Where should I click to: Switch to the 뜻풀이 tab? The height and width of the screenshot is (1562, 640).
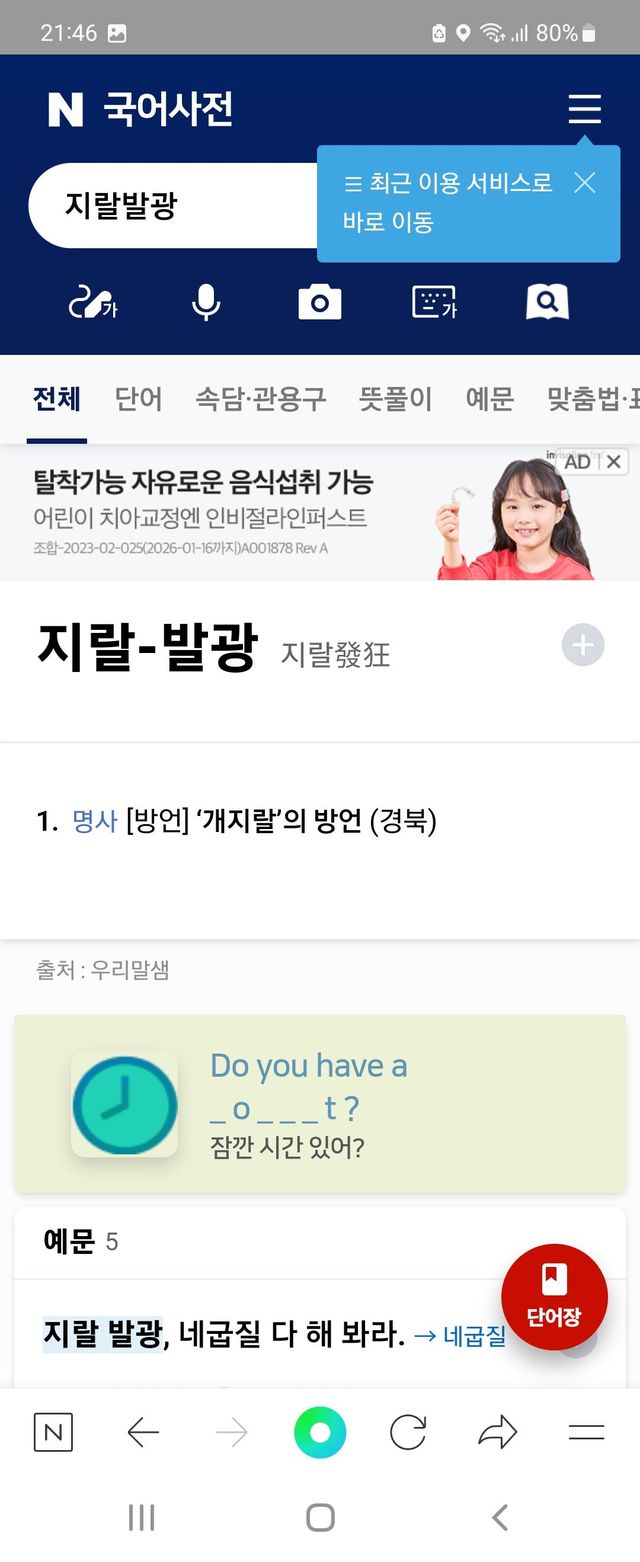coord(395,399)
